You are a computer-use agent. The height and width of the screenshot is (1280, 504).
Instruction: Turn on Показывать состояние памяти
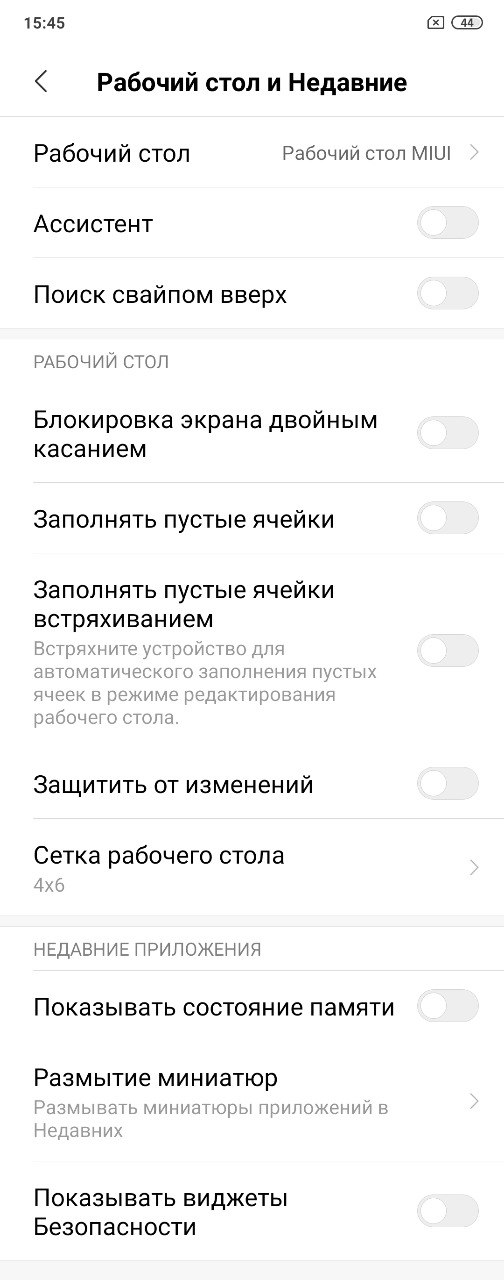448,1006
